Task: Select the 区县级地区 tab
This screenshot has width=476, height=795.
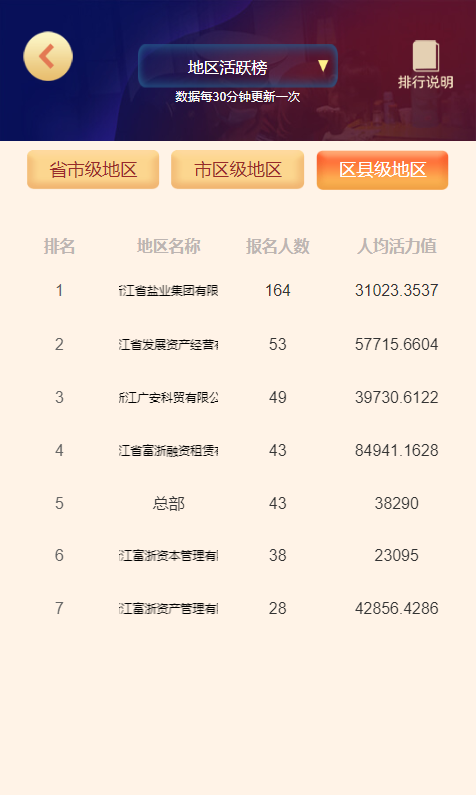Action: [x=382, y=170]
